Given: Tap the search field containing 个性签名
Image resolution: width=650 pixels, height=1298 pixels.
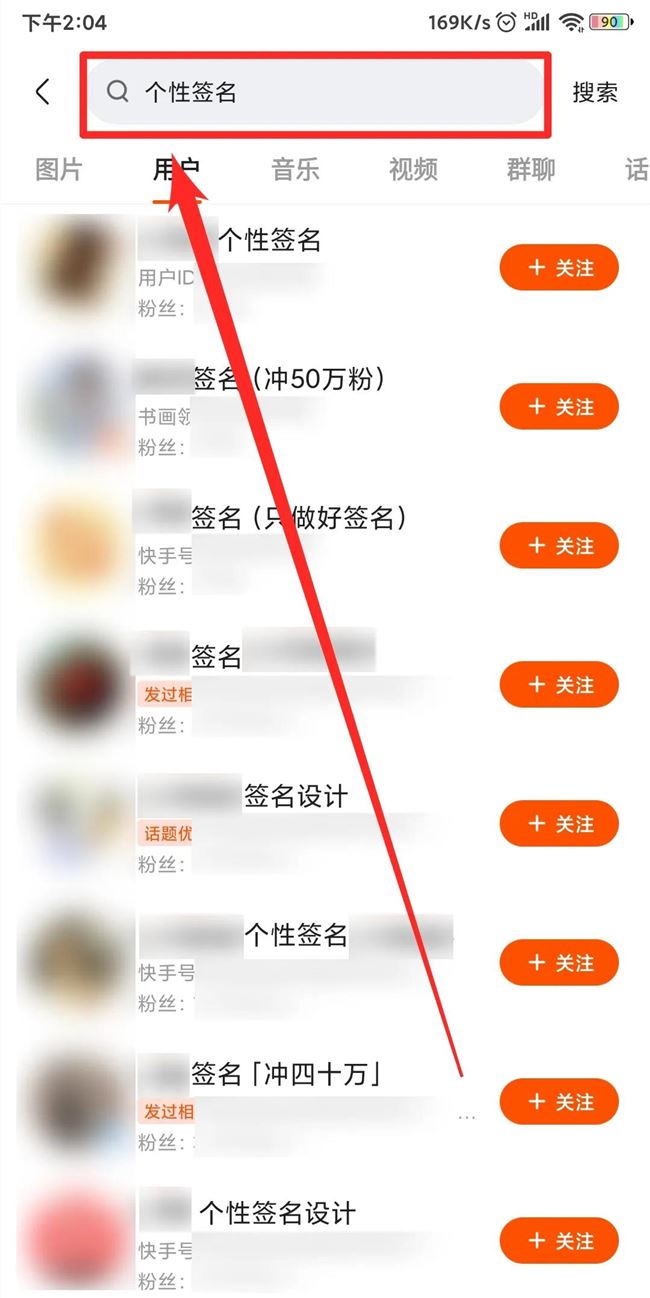Looking at the screenshot, I should point(315,92).
